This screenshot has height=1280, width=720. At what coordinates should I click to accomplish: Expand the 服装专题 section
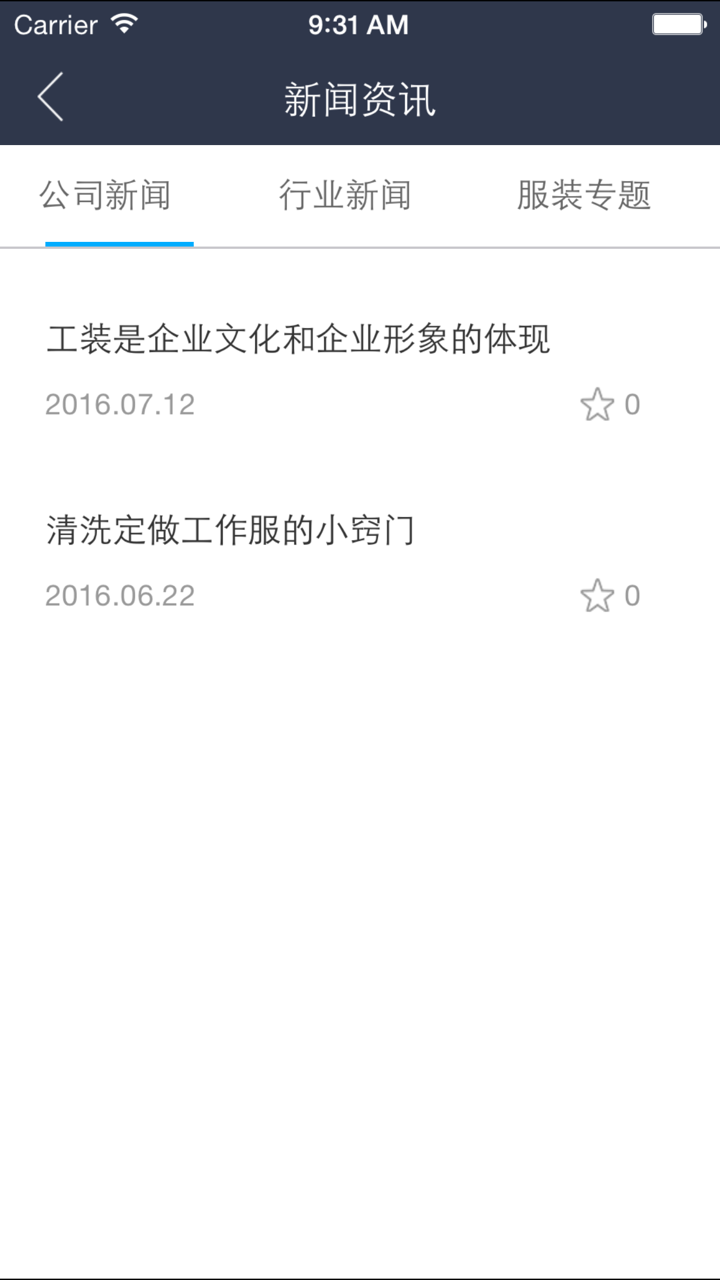coord(585,196)
